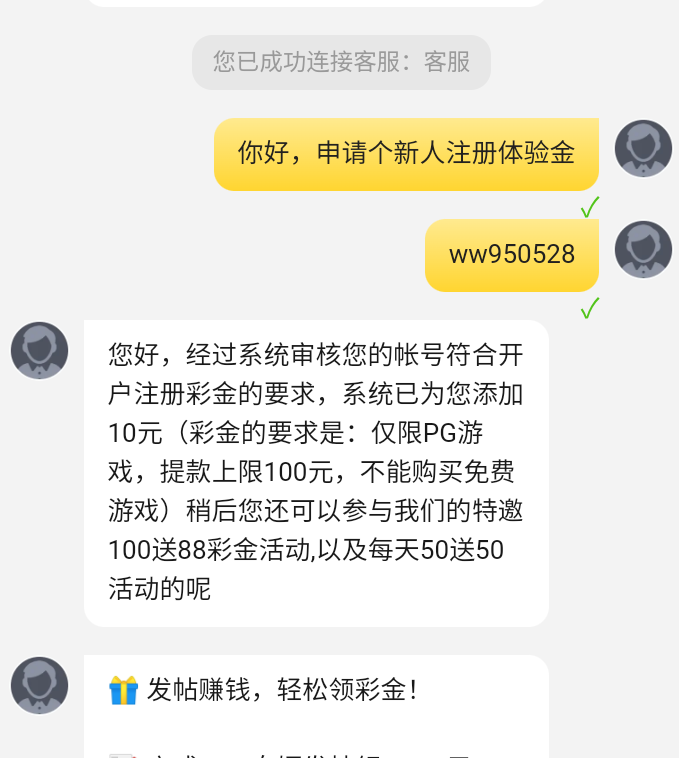Tap your avatar beside the ww950528 message
679x758 pixels.
pyautogui.click(x=643, y=249)
